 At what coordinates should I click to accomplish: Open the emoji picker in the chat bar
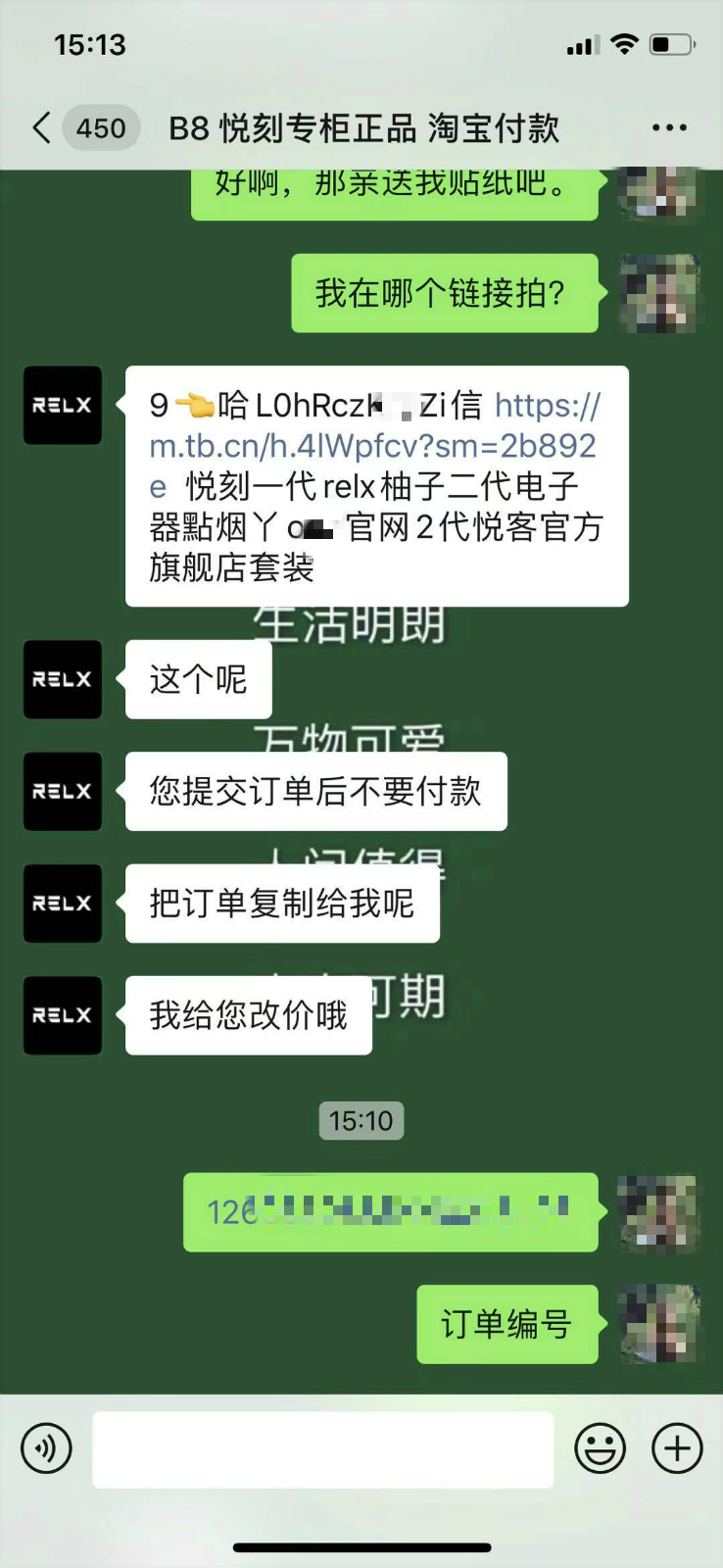coord(600,1447)
